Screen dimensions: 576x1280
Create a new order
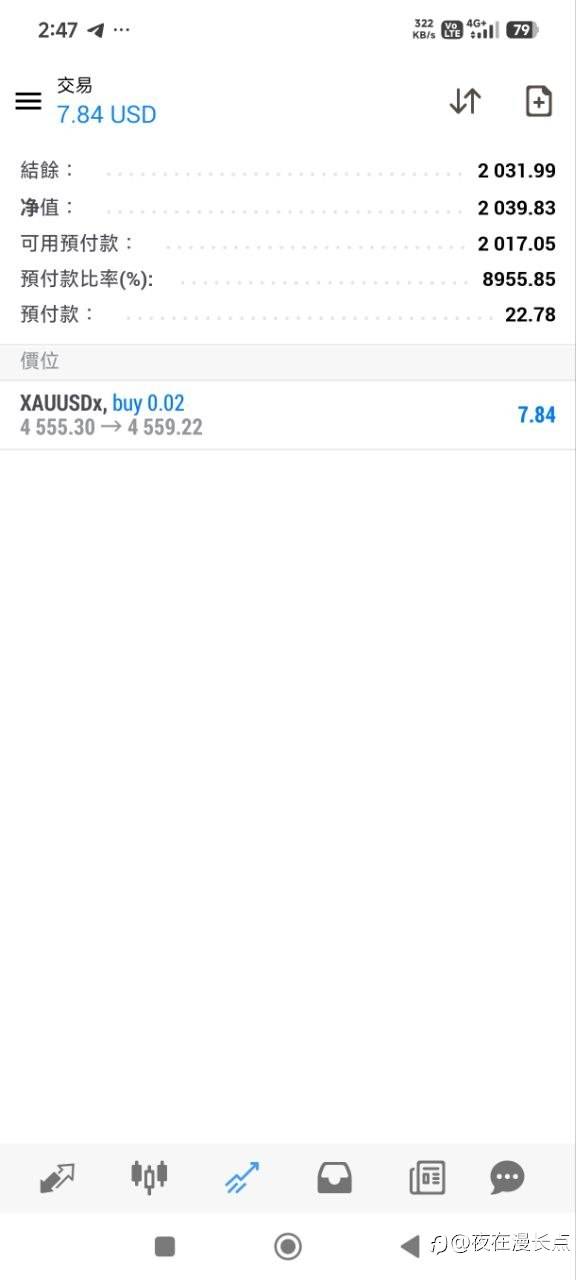[539, 101]
